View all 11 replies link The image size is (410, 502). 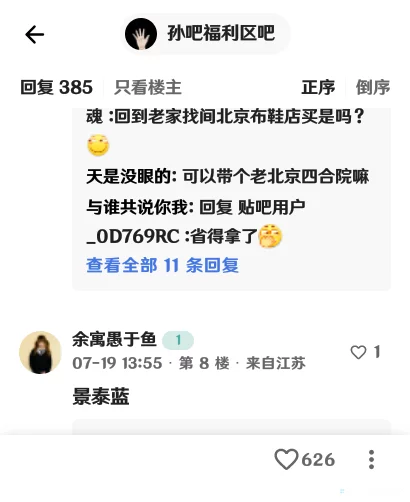(x=162, y=265)
